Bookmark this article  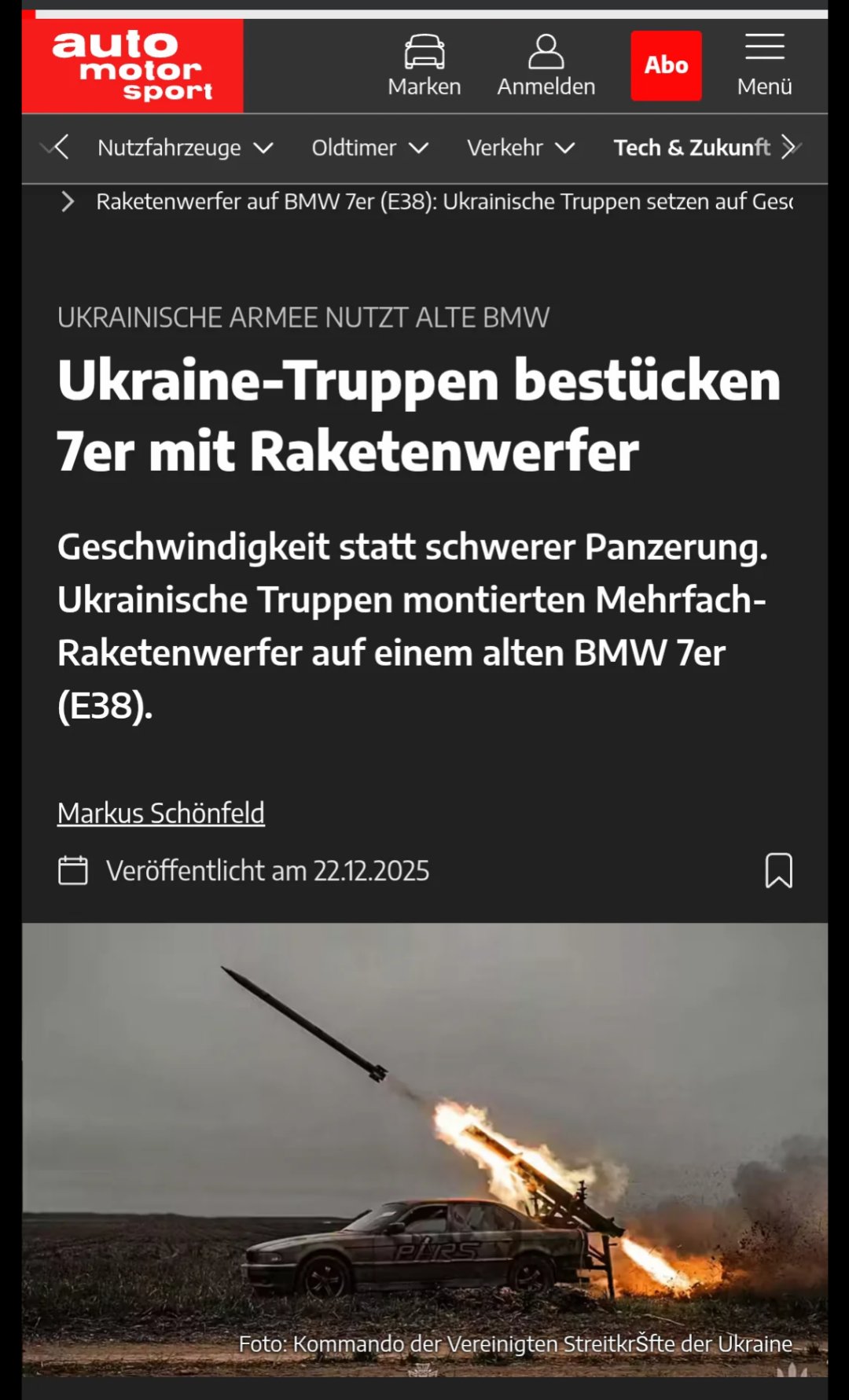[x=778, y=870]
